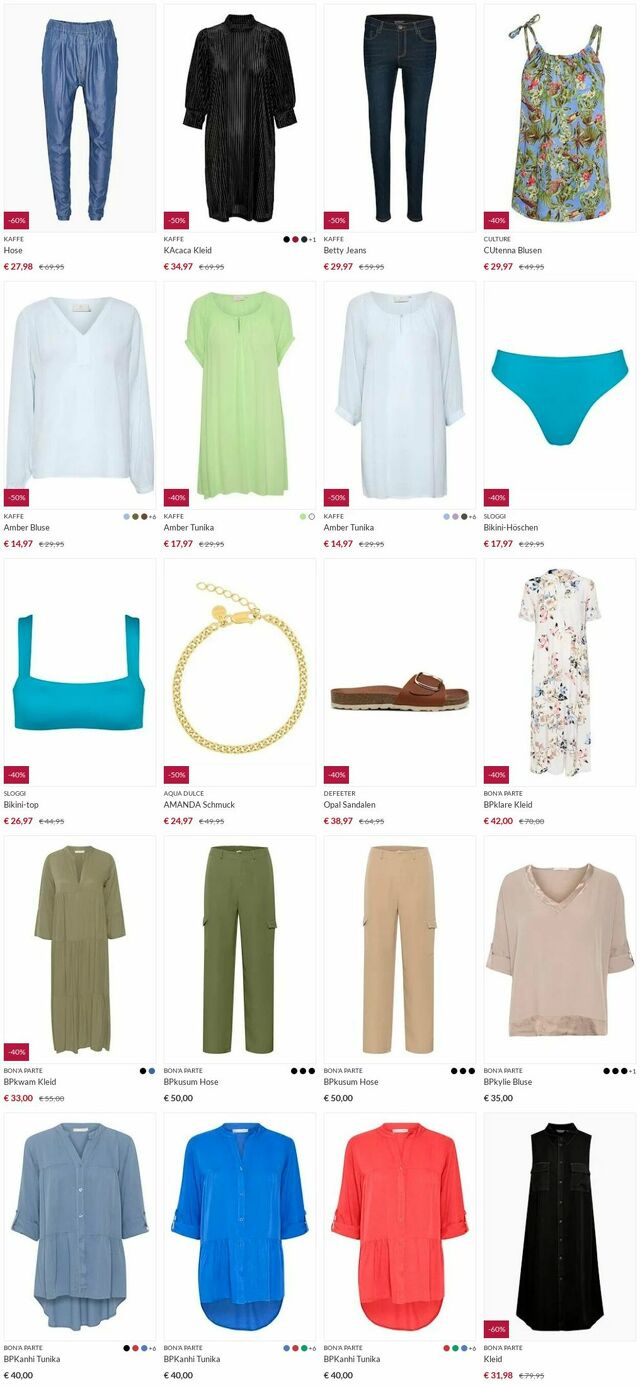Open the white Amber Tunika for € 14,97
Viewport: 640px width, 1386px height.
(x=400, y=395)
